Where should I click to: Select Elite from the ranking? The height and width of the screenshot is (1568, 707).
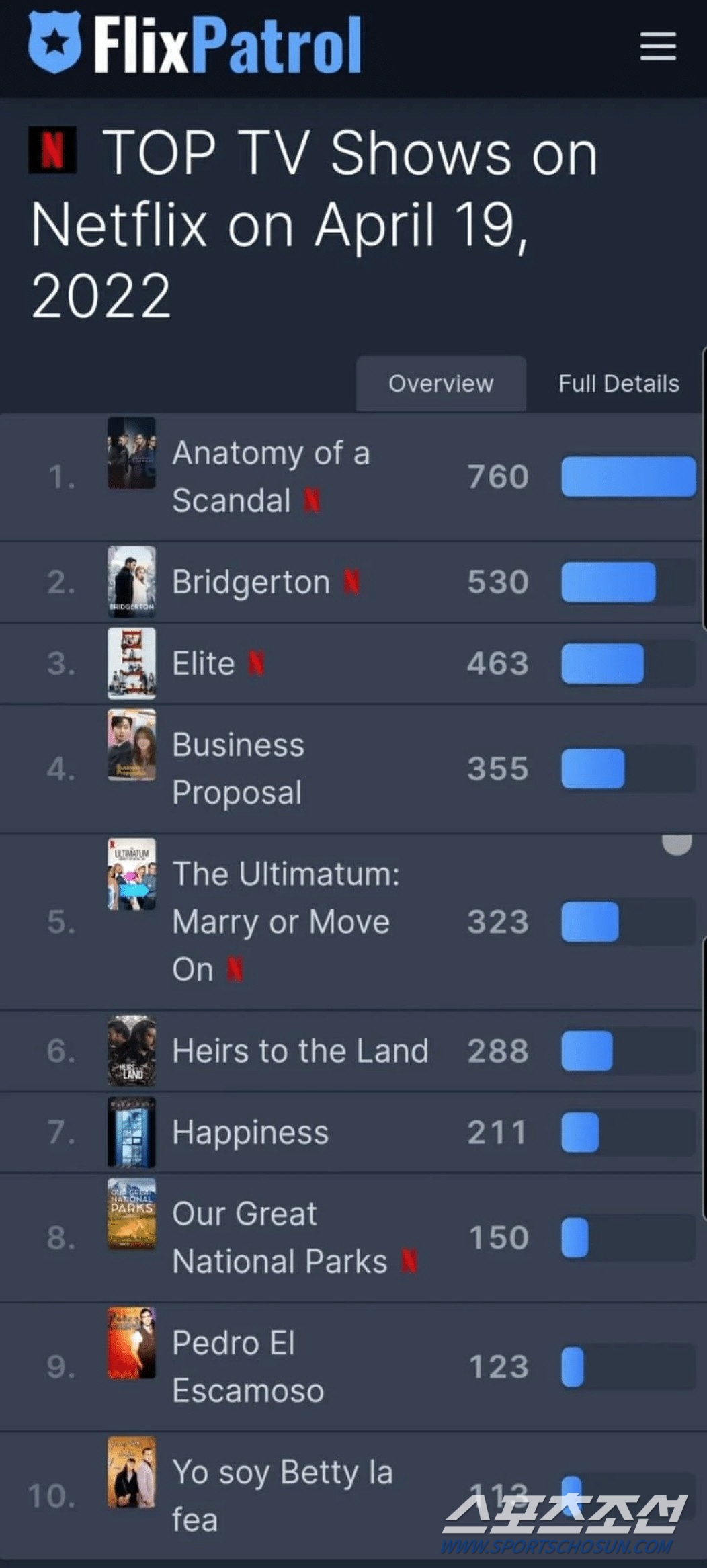click(204, 664)
